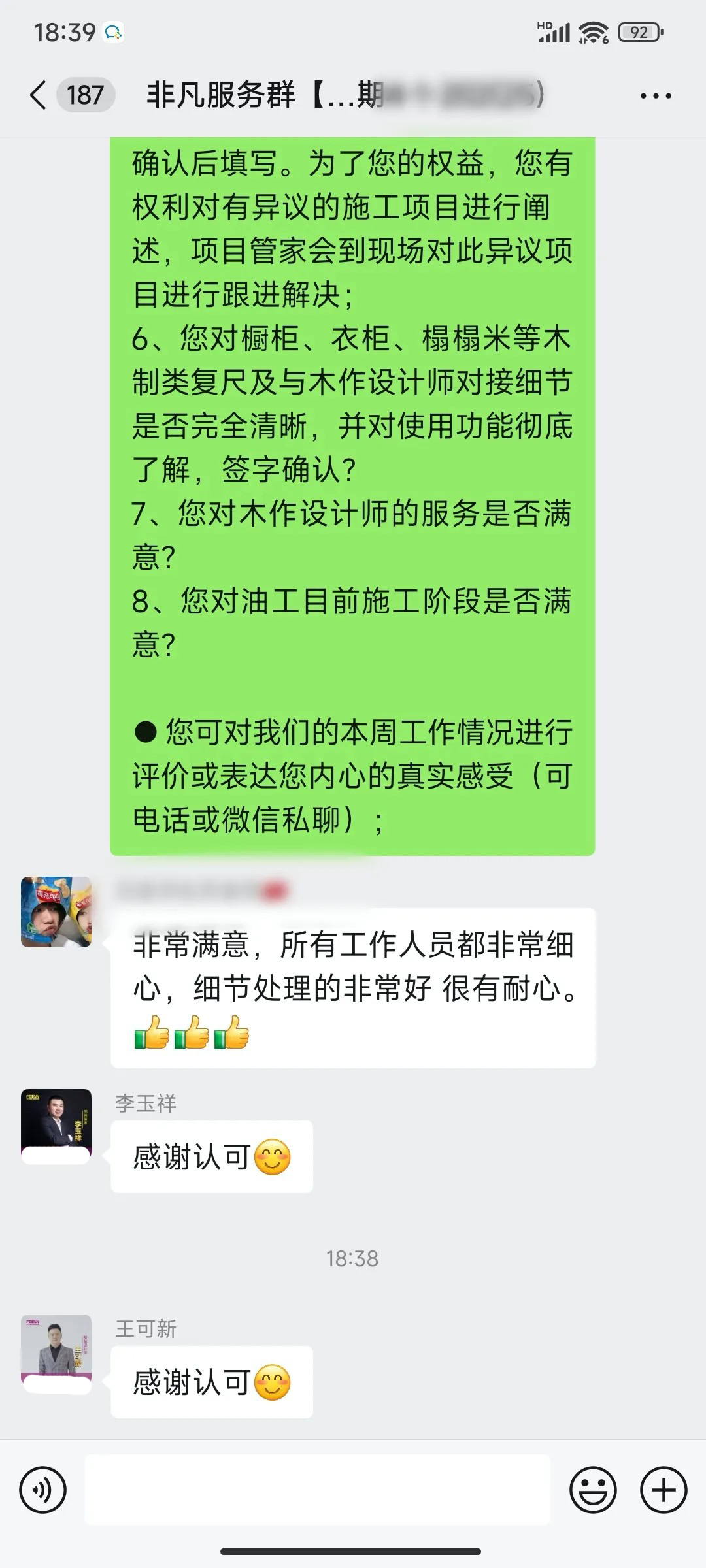Viewport: 706px width, 1568px height.
Task: Open the snack-hat avatar's profile
Action: (56, 912)
